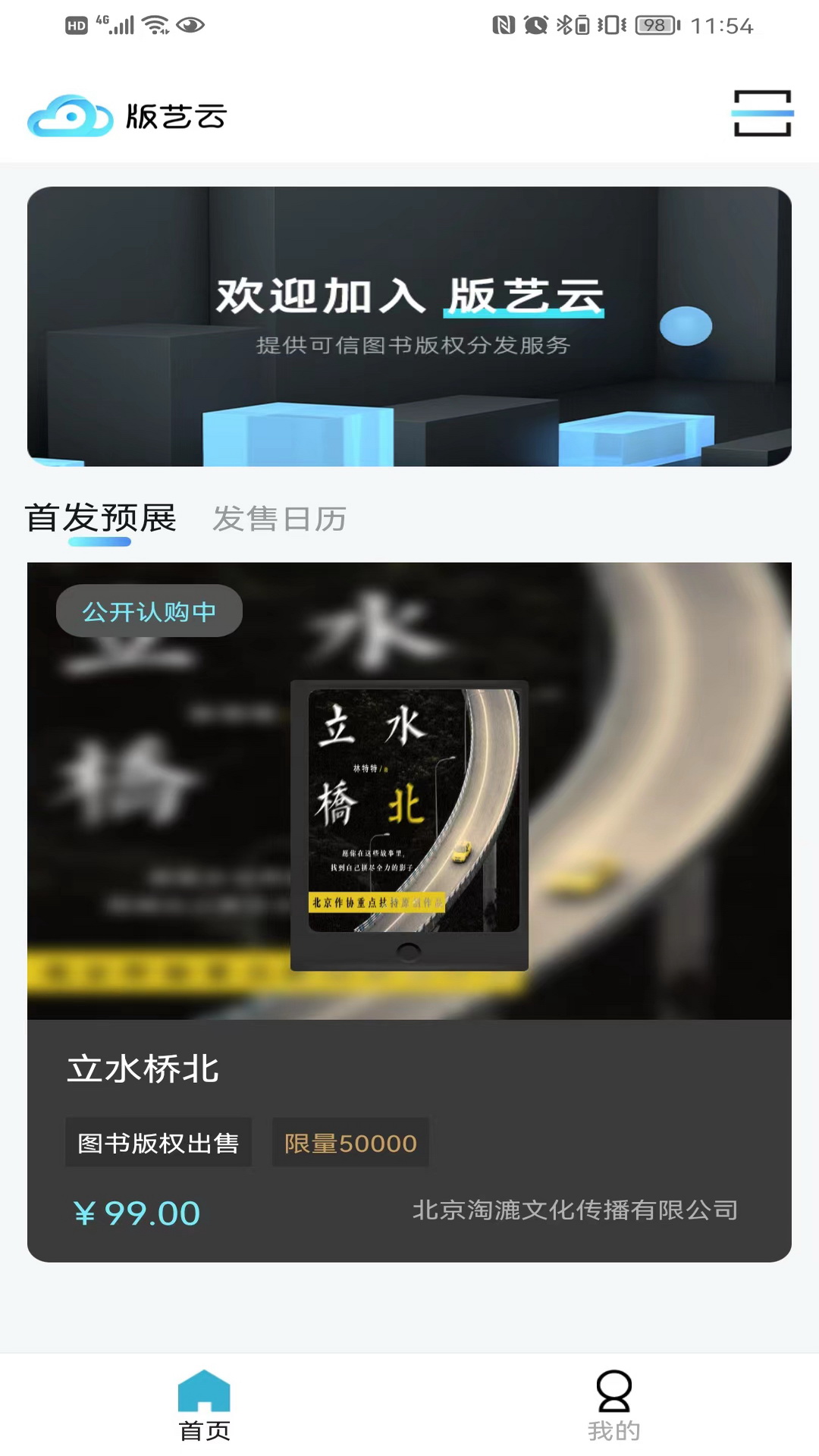This screenshot has height=1456, width=819.
Task: Go to the 首页 tab
Action: point(204,1405)
